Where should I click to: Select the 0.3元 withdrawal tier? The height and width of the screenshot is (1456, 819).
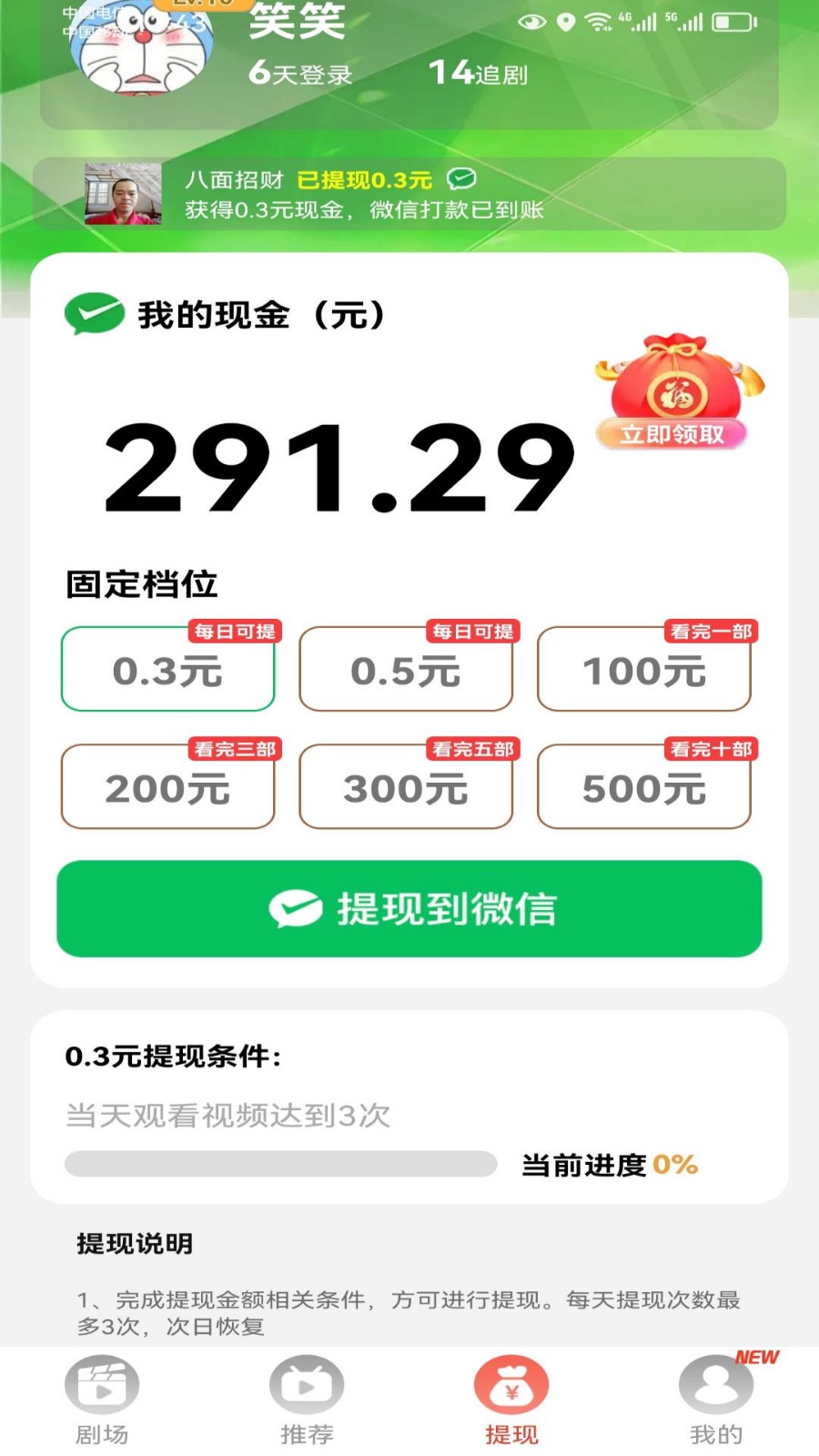pyautogui.click(x=168, y=670)
